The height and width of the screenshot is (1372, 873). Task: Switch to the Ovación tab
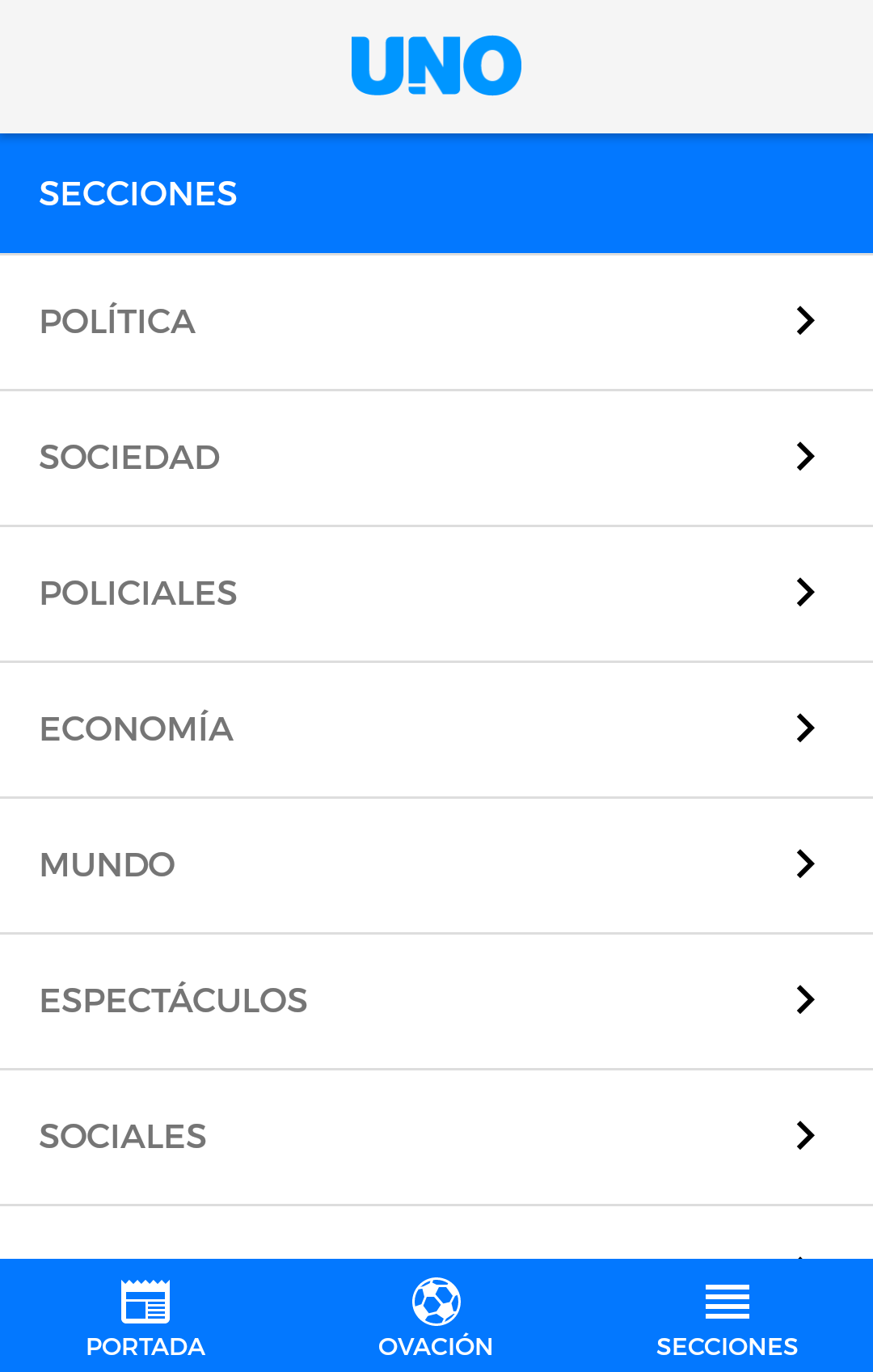tap(436, 1317)
